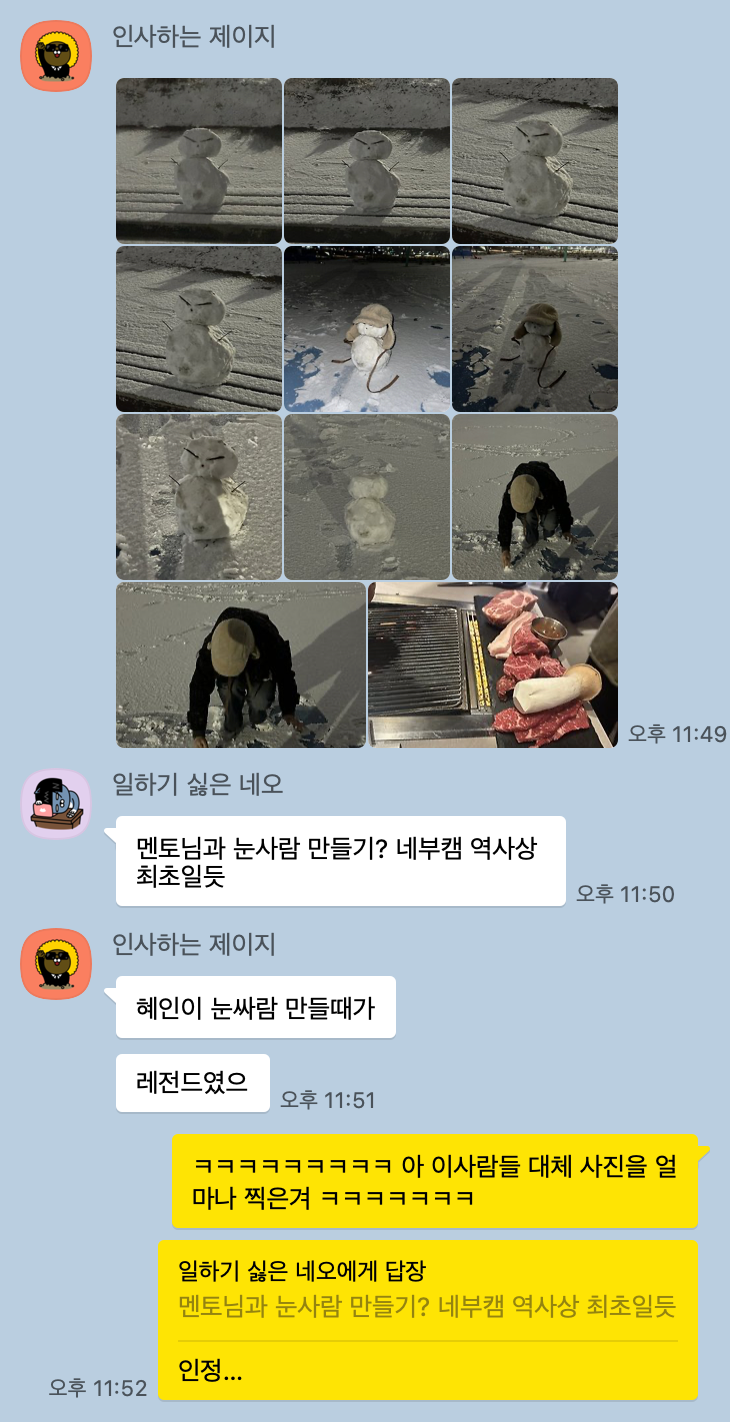Open the close-up snowman photo with angry eyebrows
730x1422 pixels.
(x=198, y=497)
